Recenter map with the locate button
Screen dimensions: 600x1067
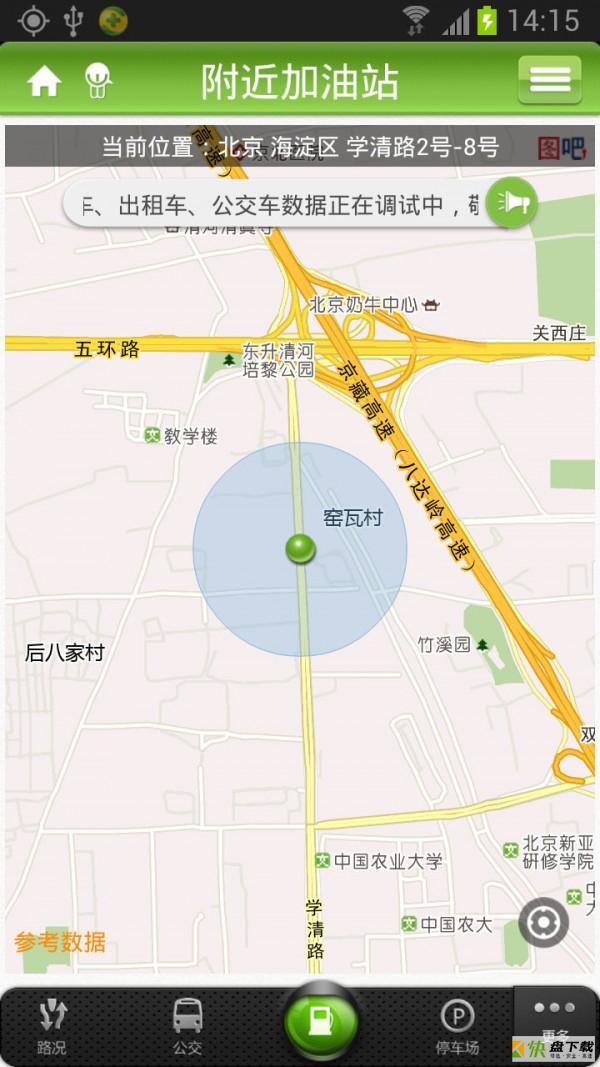click(x=543, y=922)
